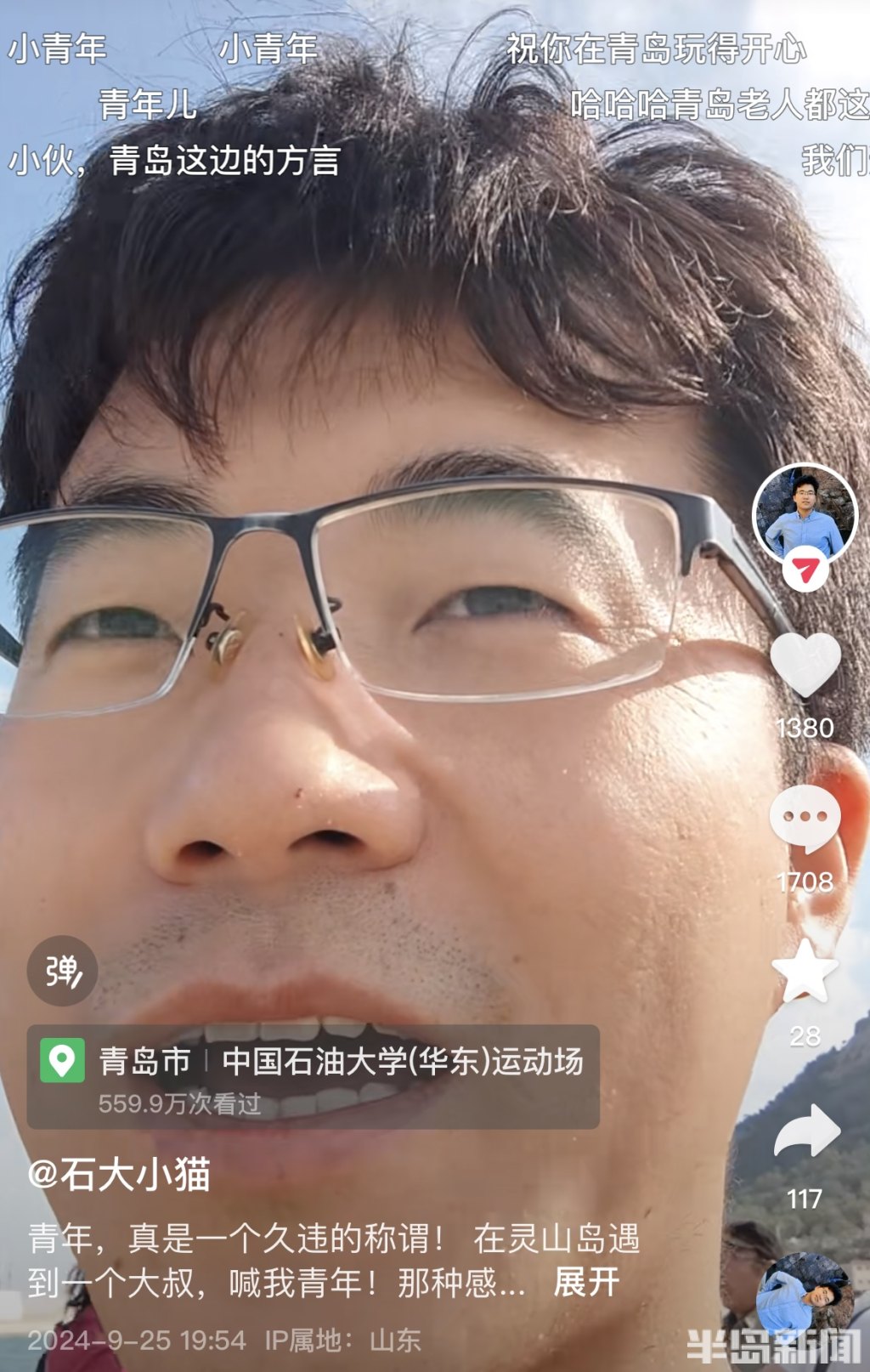This screenshot has height=1372, width=870.
Task: Open the comments bubble
Action: point(805,818)
